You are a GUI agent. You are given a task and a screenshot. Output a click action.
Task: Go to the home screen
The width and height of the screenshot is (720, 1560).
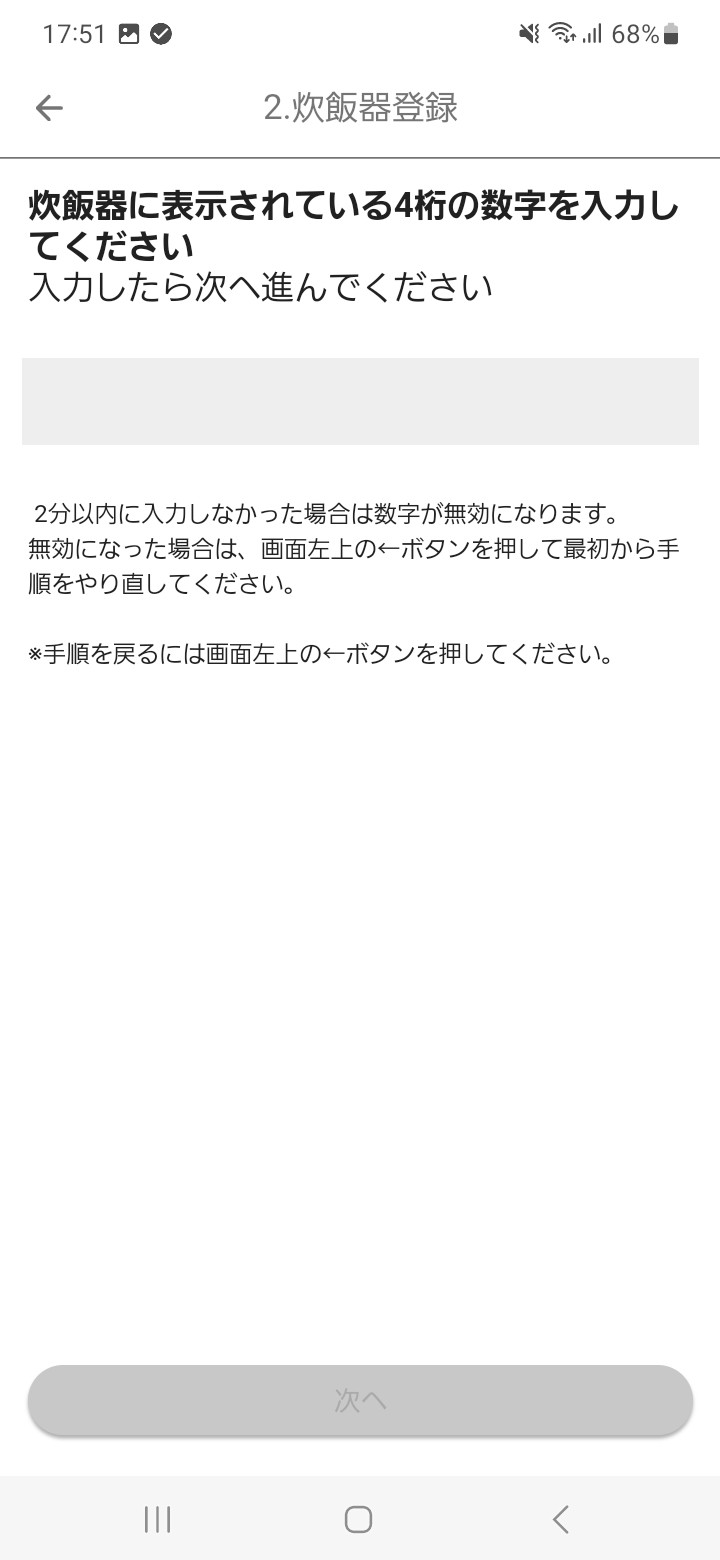tap(358, 1519)
